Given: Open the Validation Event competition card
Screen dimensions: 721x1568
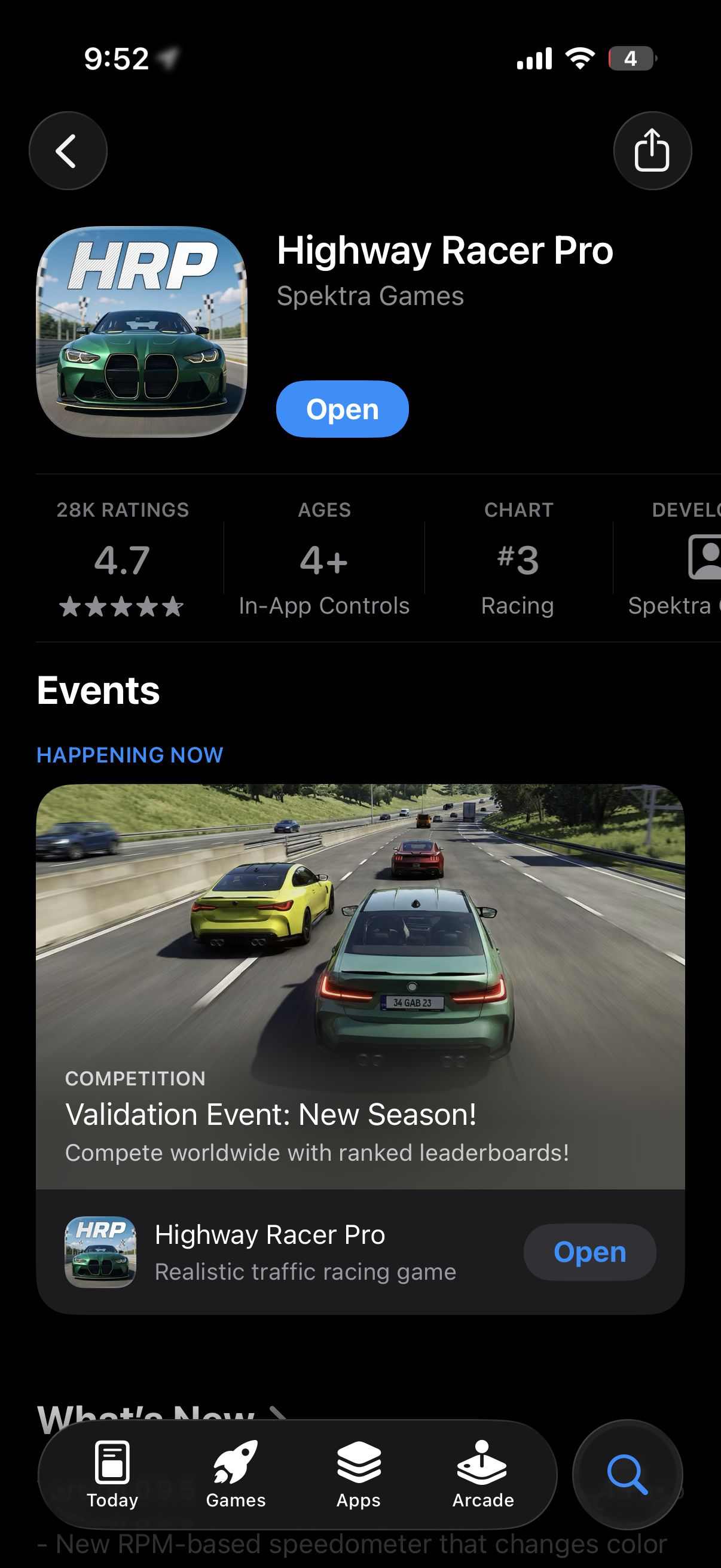Looking at the screenshot, I should coord(360,986).
